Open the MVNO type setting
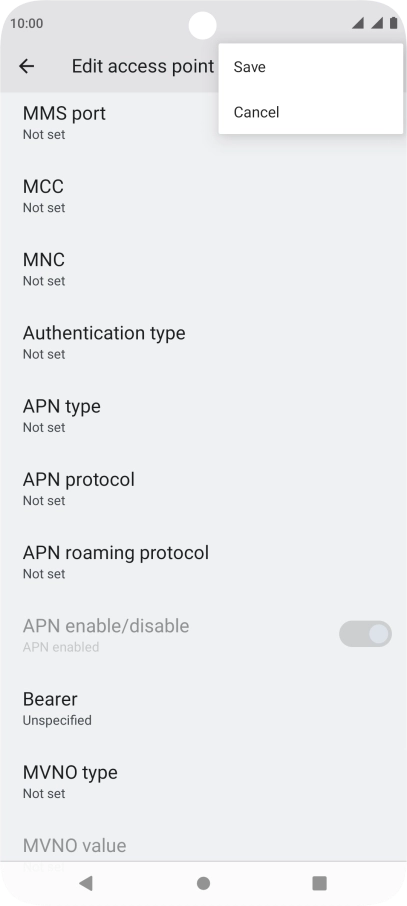The width and height of the screenshot is (407, 906). click(x=204, y=782)
